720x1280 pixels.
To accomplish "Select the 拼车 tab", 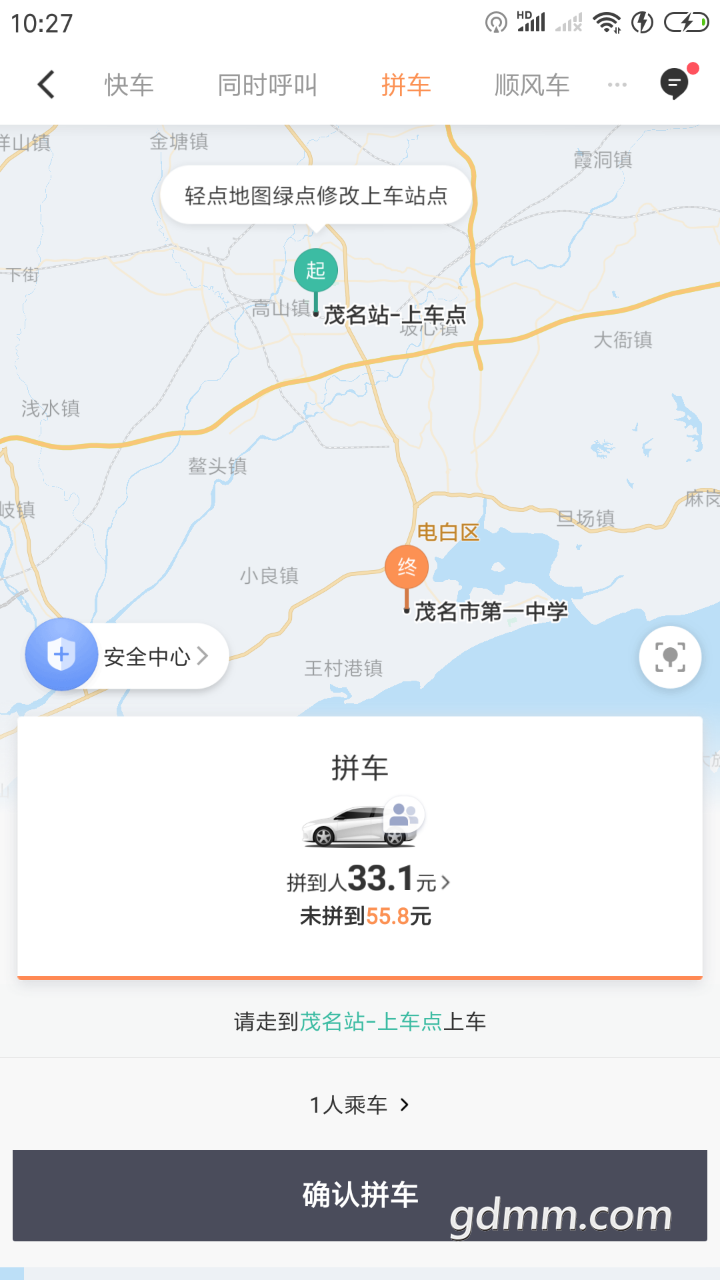I will coord(406,85).
